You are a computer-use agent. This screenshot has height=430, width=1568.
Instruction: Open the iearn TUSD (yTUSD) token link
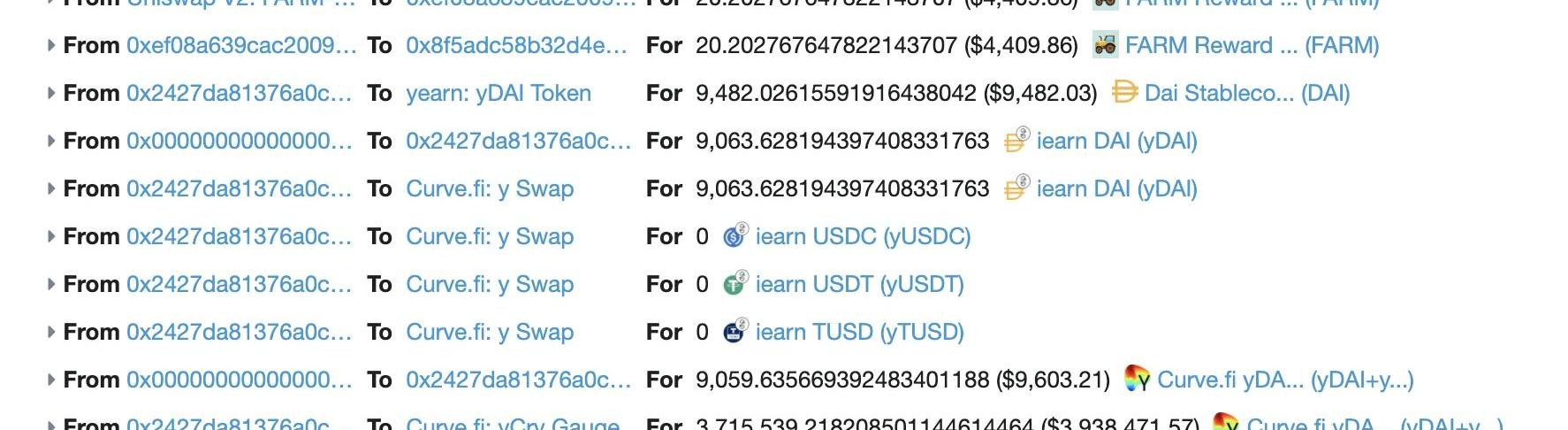[858, 332]
